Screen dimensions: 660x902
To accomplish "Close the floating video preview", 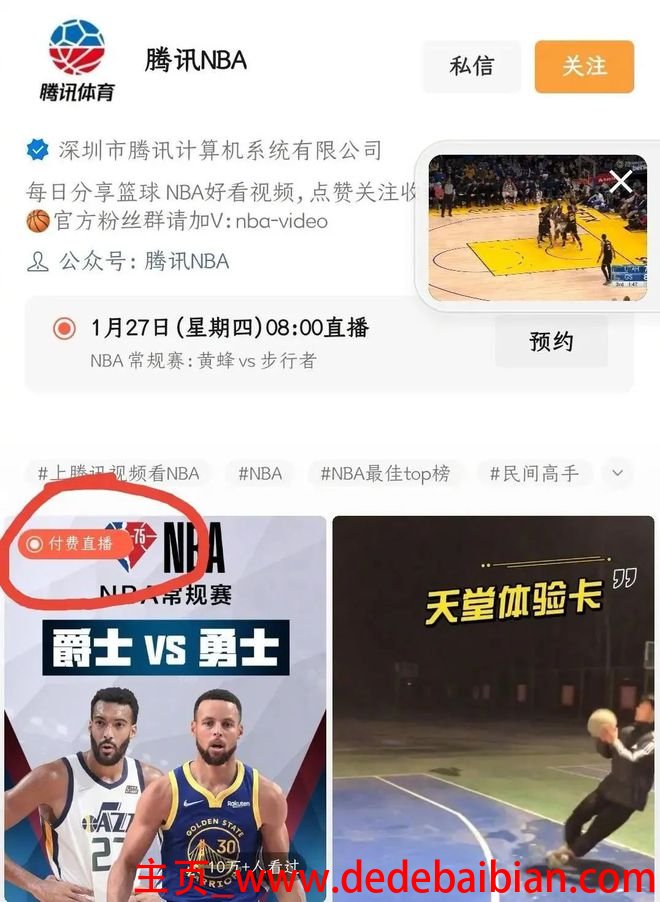I will pyautogui.click(x=621, y=181).
